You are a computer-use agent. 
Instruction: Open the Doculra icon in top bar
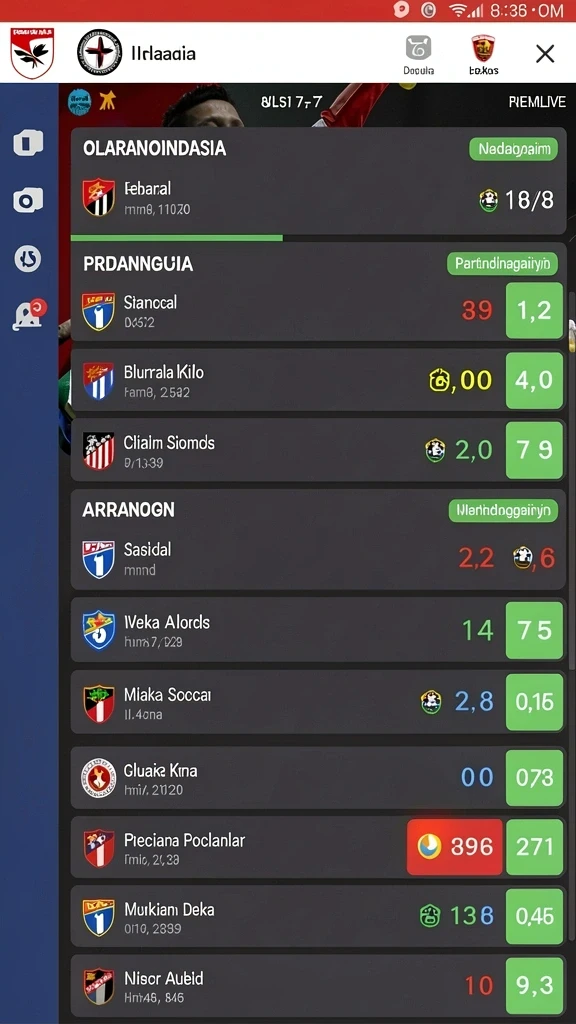(x=418, y=54)
